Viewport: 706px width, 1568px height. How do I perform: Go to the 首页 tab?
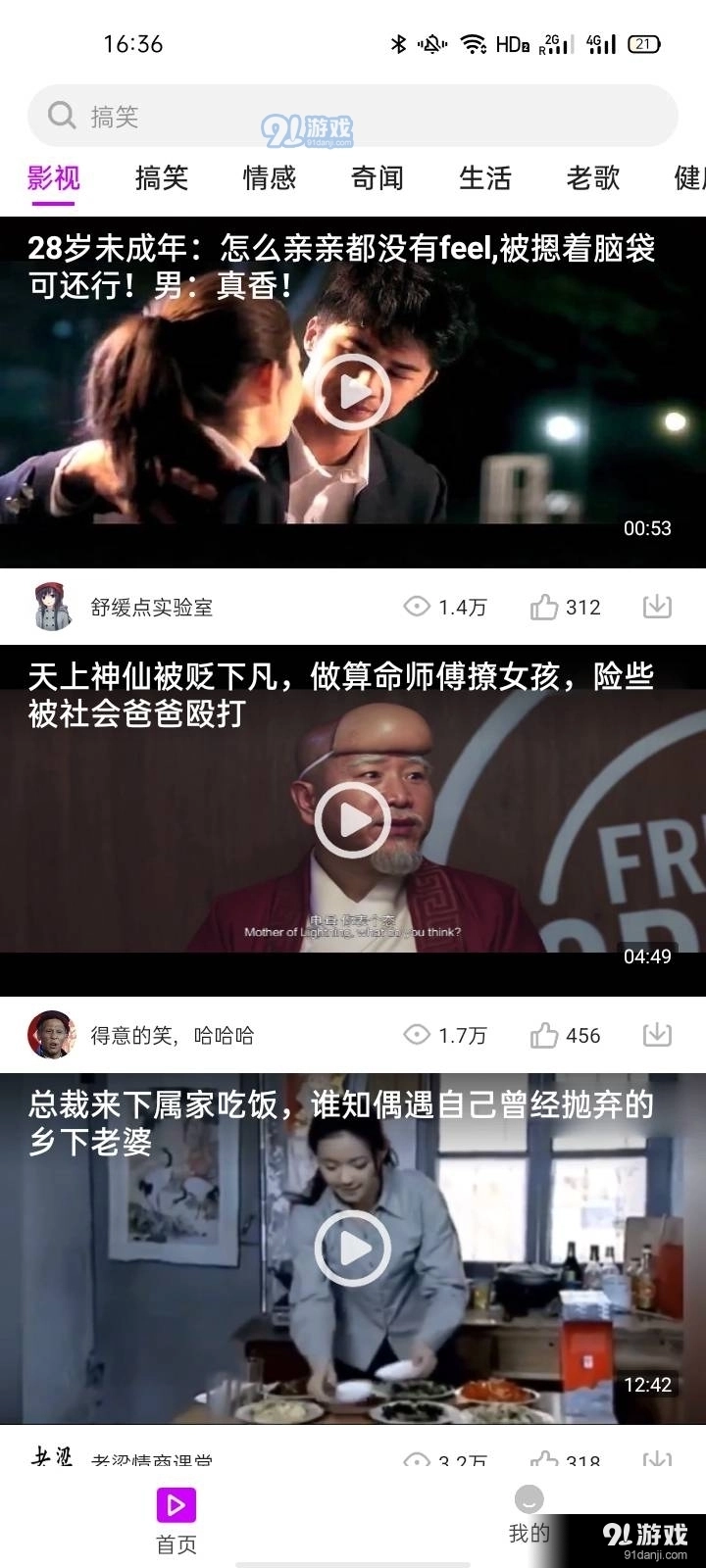tap(176, 1521)
